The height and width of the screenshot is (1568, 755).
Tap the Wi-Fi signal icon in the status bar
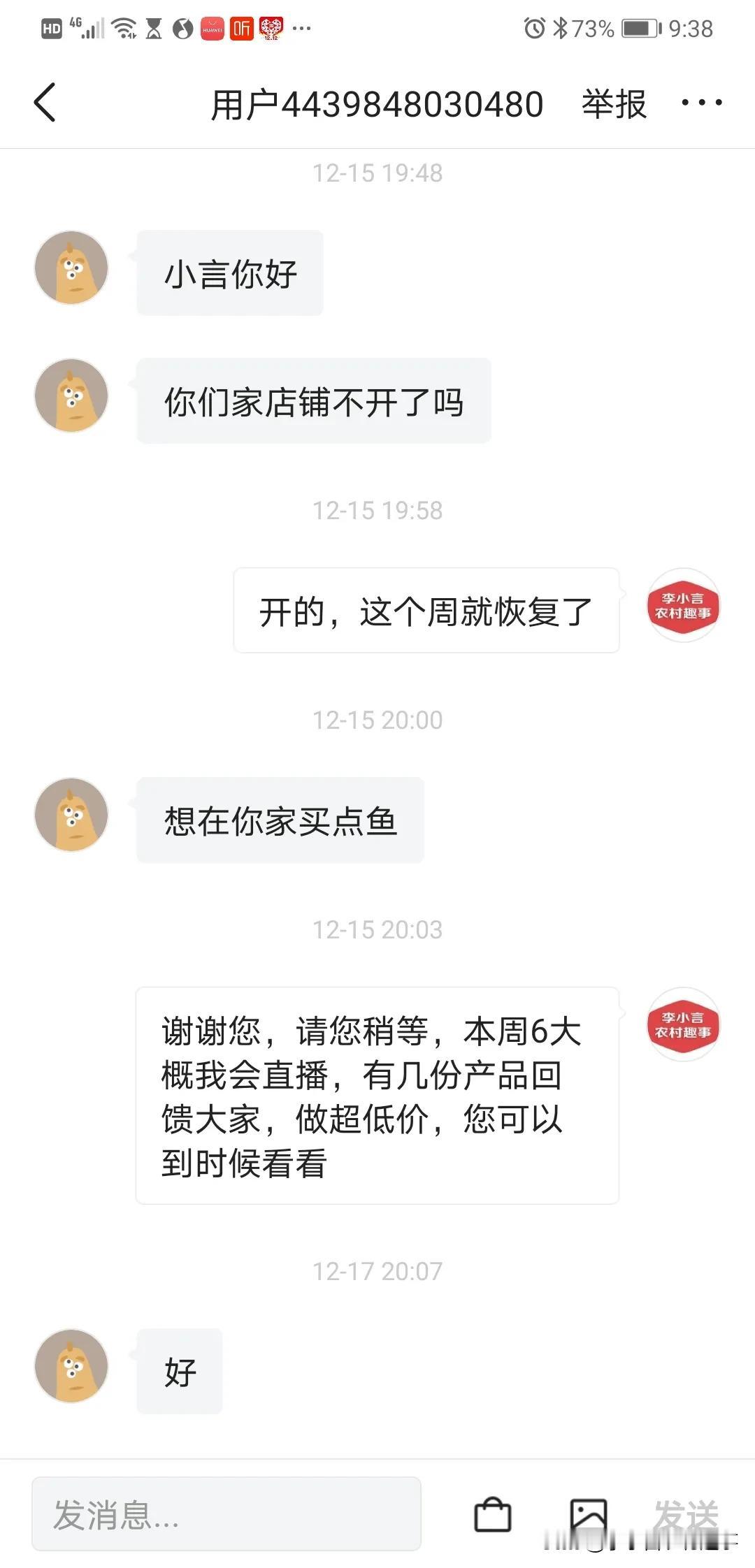pyautogui.click(x=124, y=28)
